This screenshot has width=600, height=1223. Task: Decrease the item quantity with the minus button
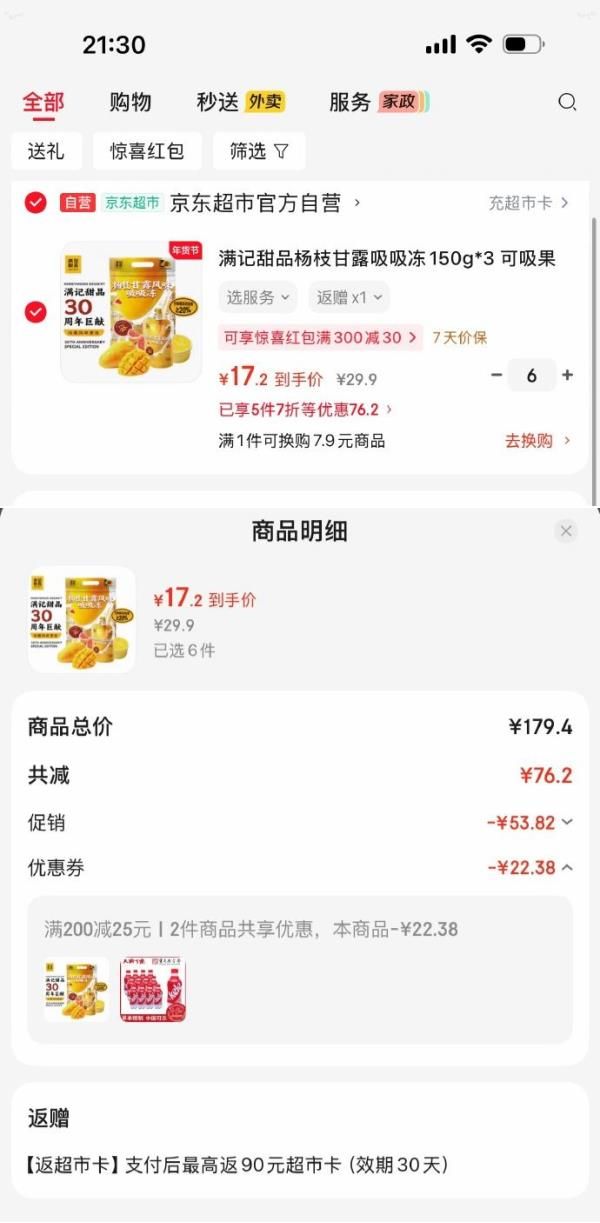click(x=497, y=375)
